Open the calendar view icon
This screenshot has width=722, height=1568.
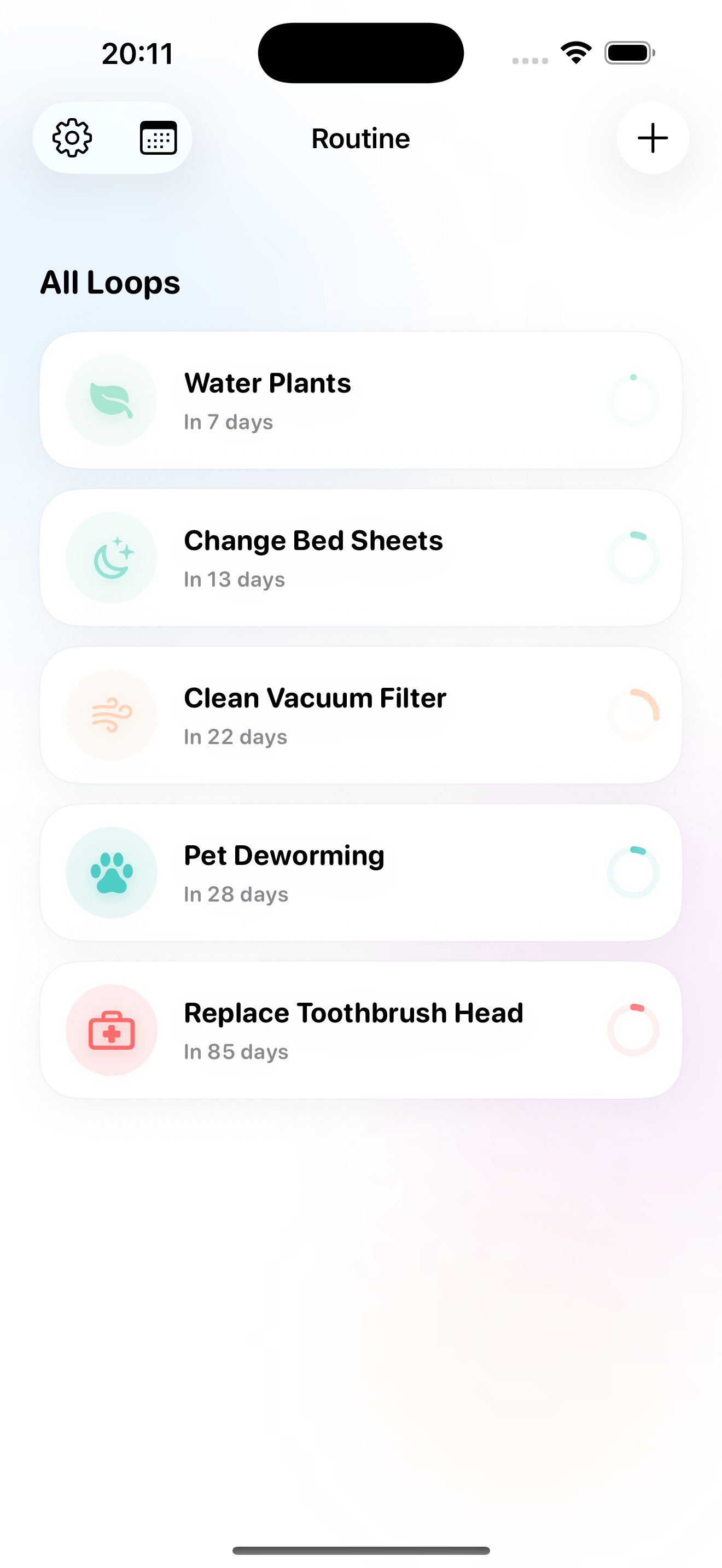(157, 138)
